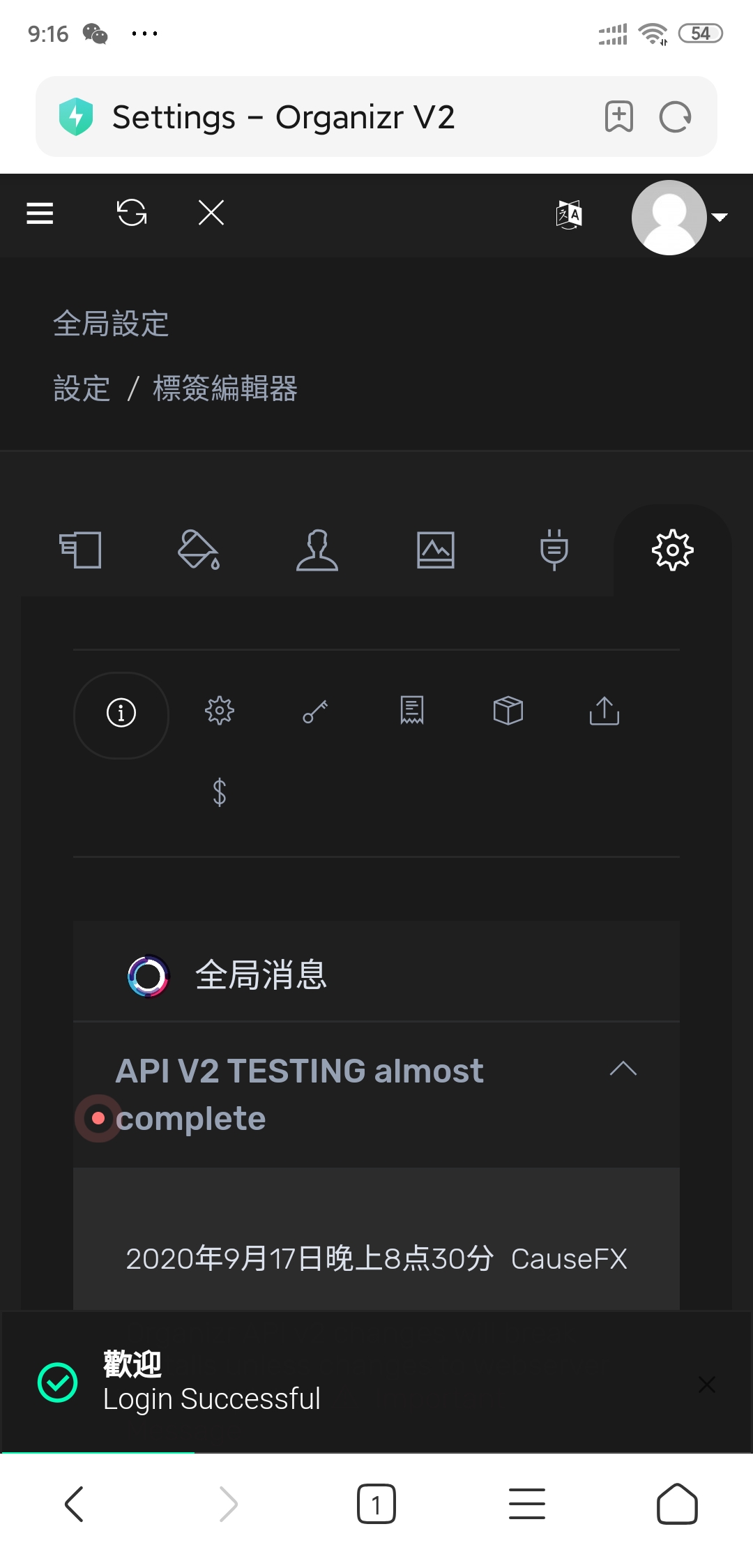Select the gear system settings tab
The height and width of the screenshot is (1568, 753).
coord(672,550)
